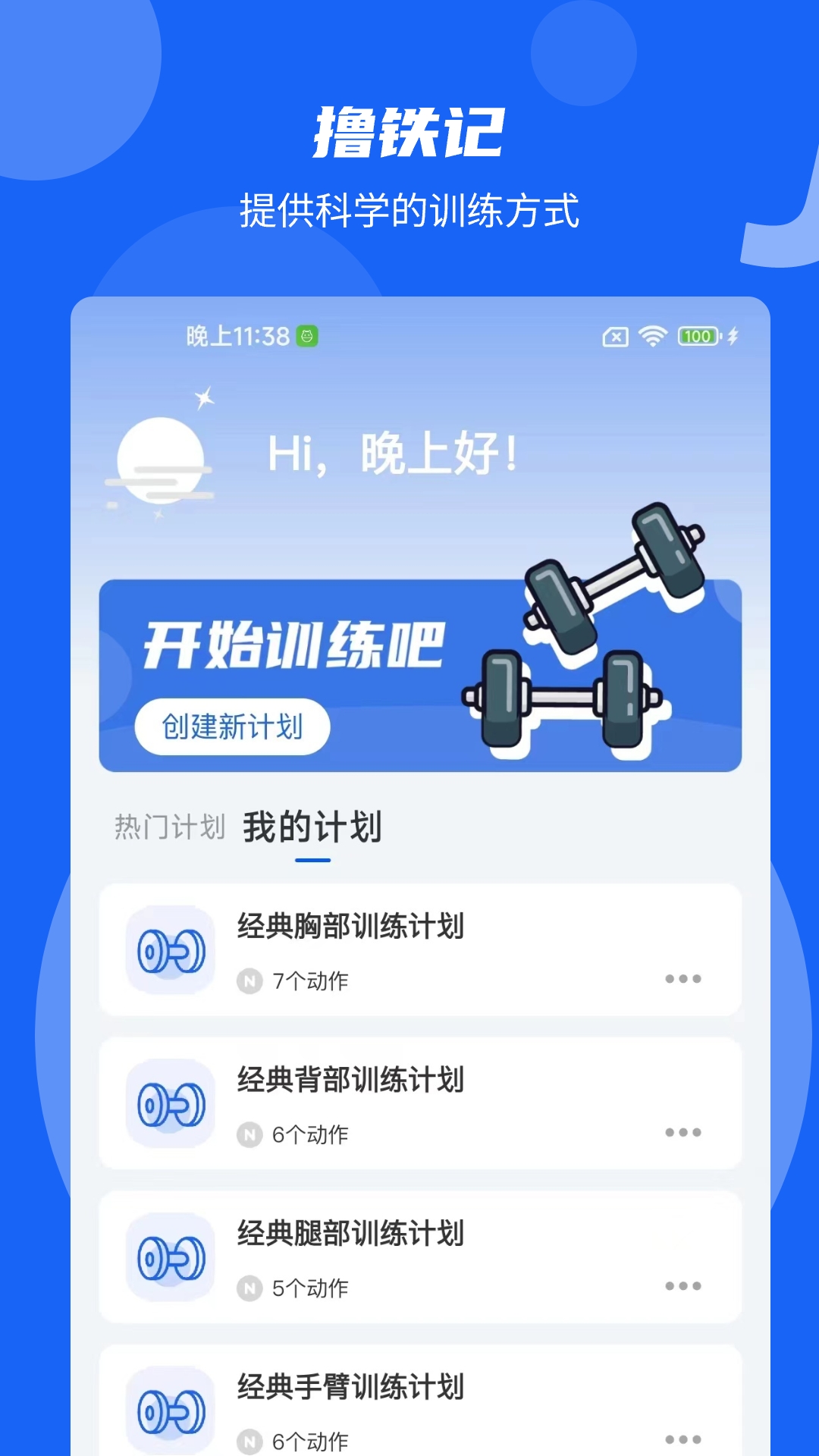Image resolution: width=819 pixels, height=1456 pixels.
Task: Select the 我的计划 tab
Action: click(x=312, y=829)
